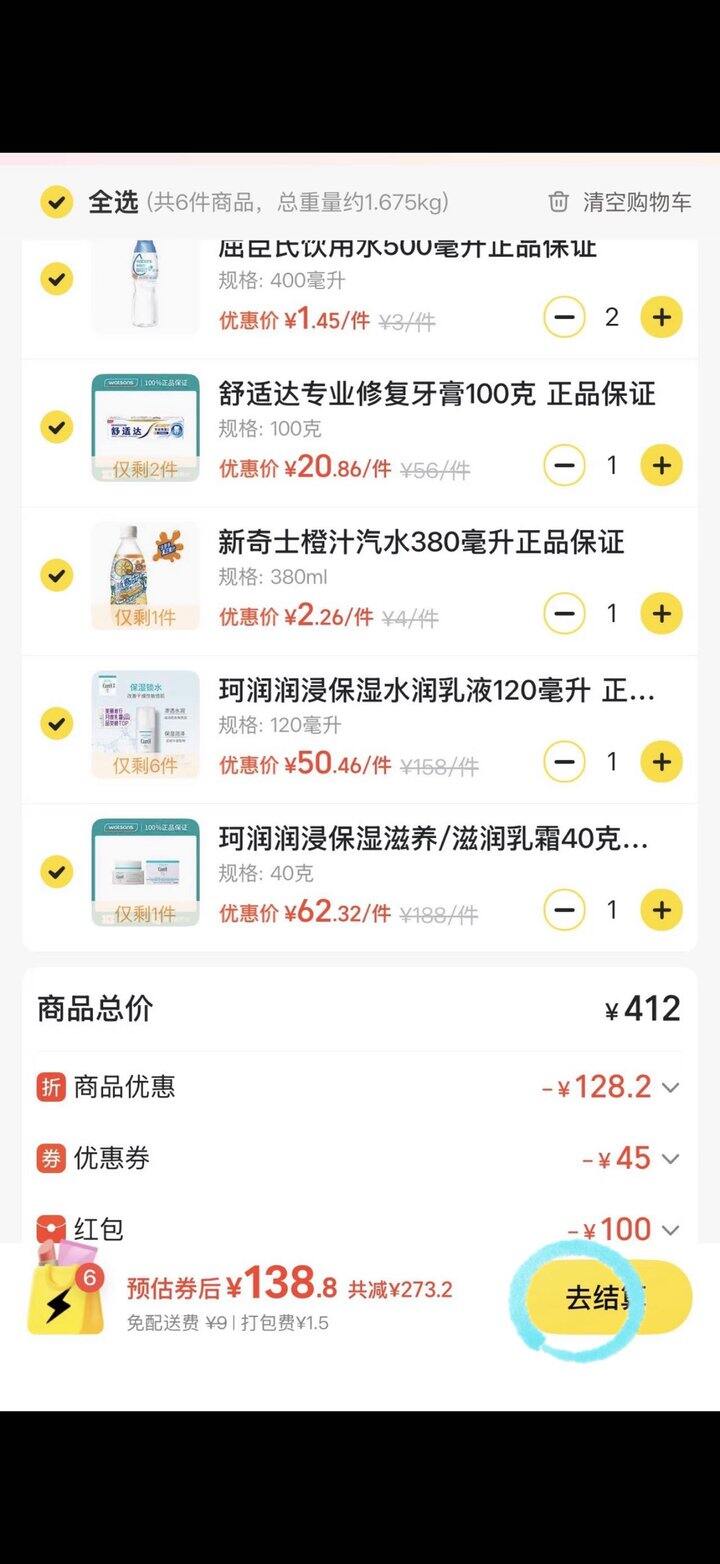Tap 清空购物车 to empty the cart
Screen dimensions: 720x1564
point(620,202)
